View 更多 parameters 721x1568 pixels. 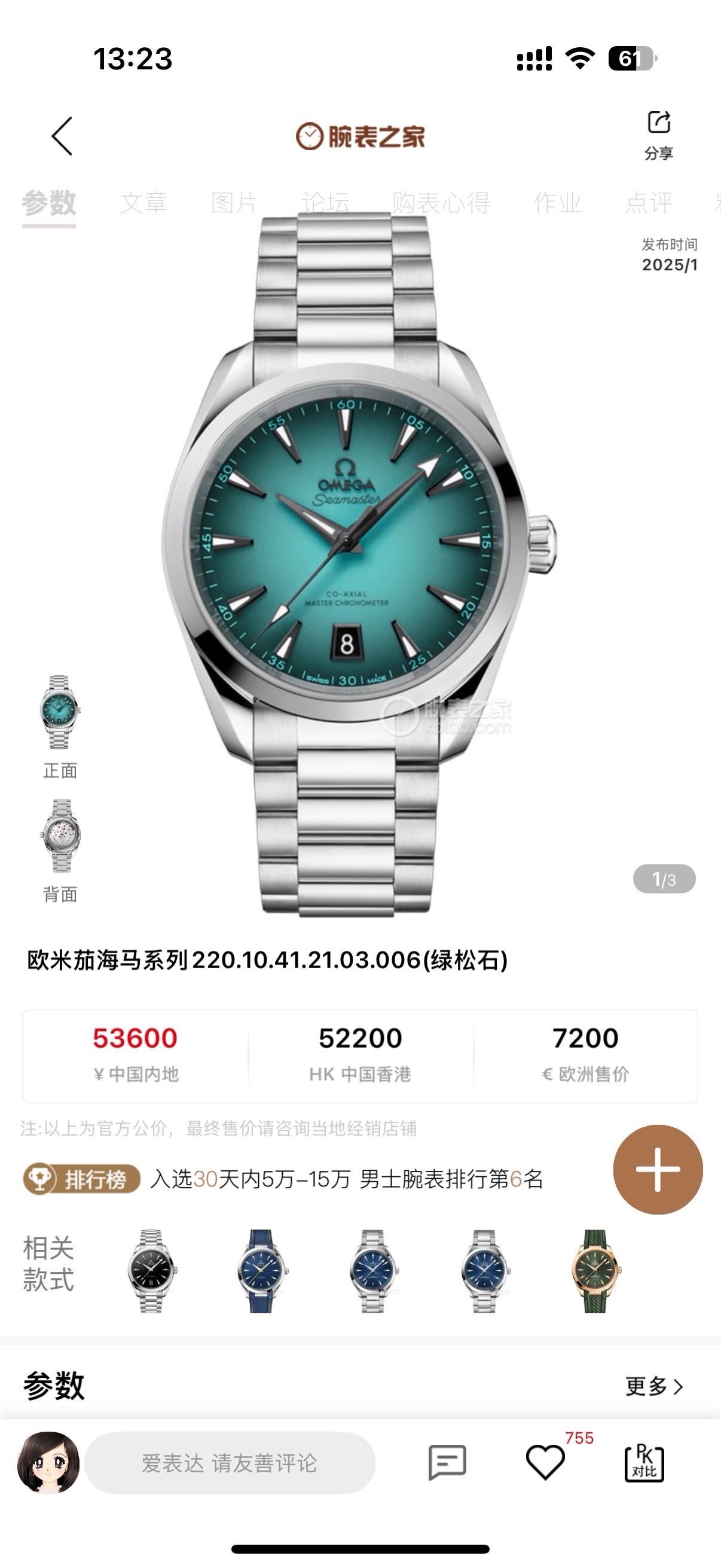click(654, 1387)
